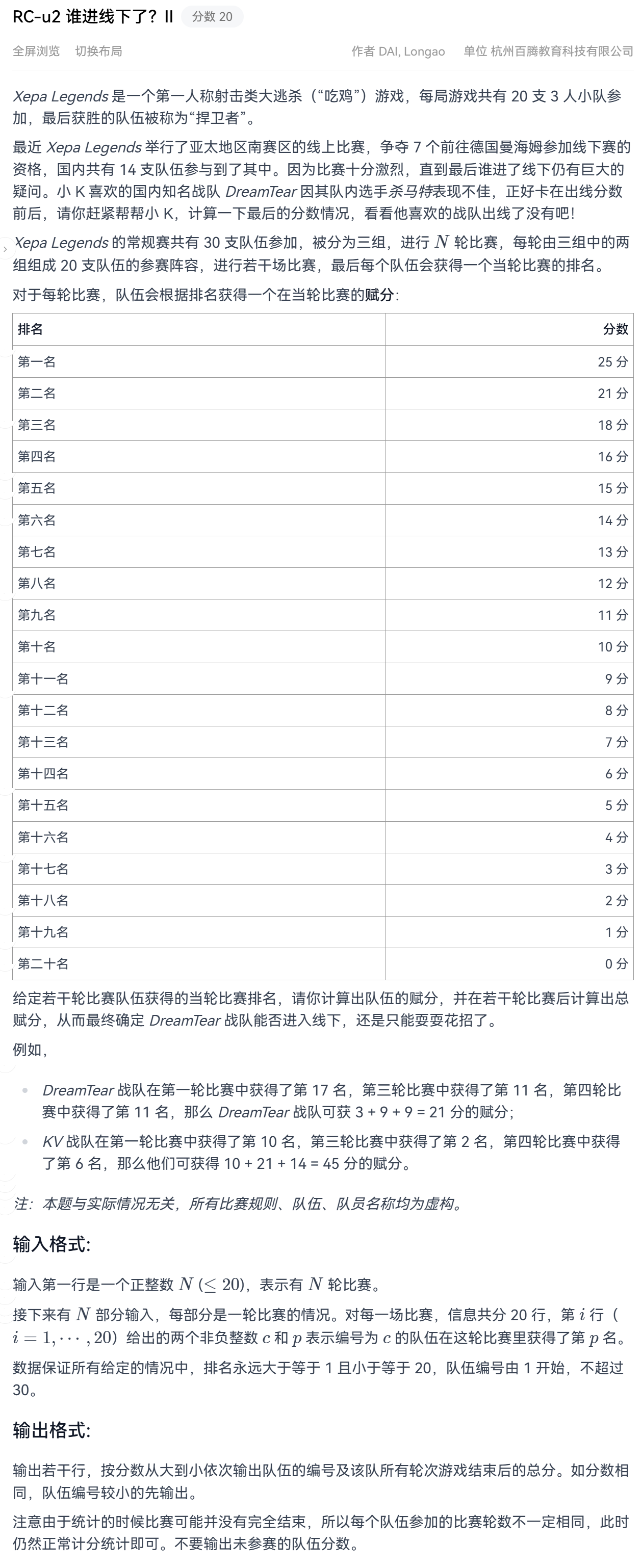Expand the left-edge sidebar arrow
The width and height of the screenshot is (642, 1568).
click(x=5, y=249)
